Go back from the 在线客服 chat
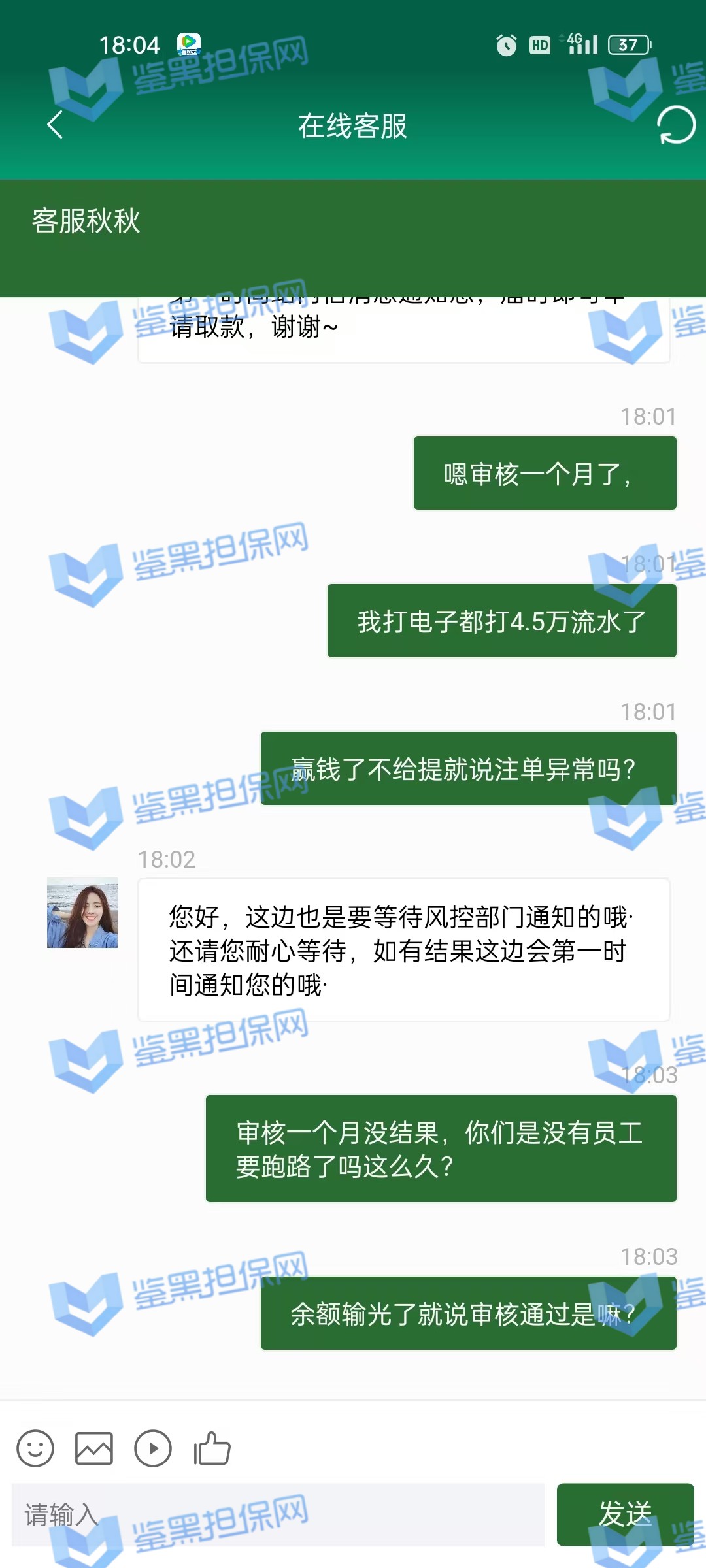The image size is (706, 1568). [56, 125]
